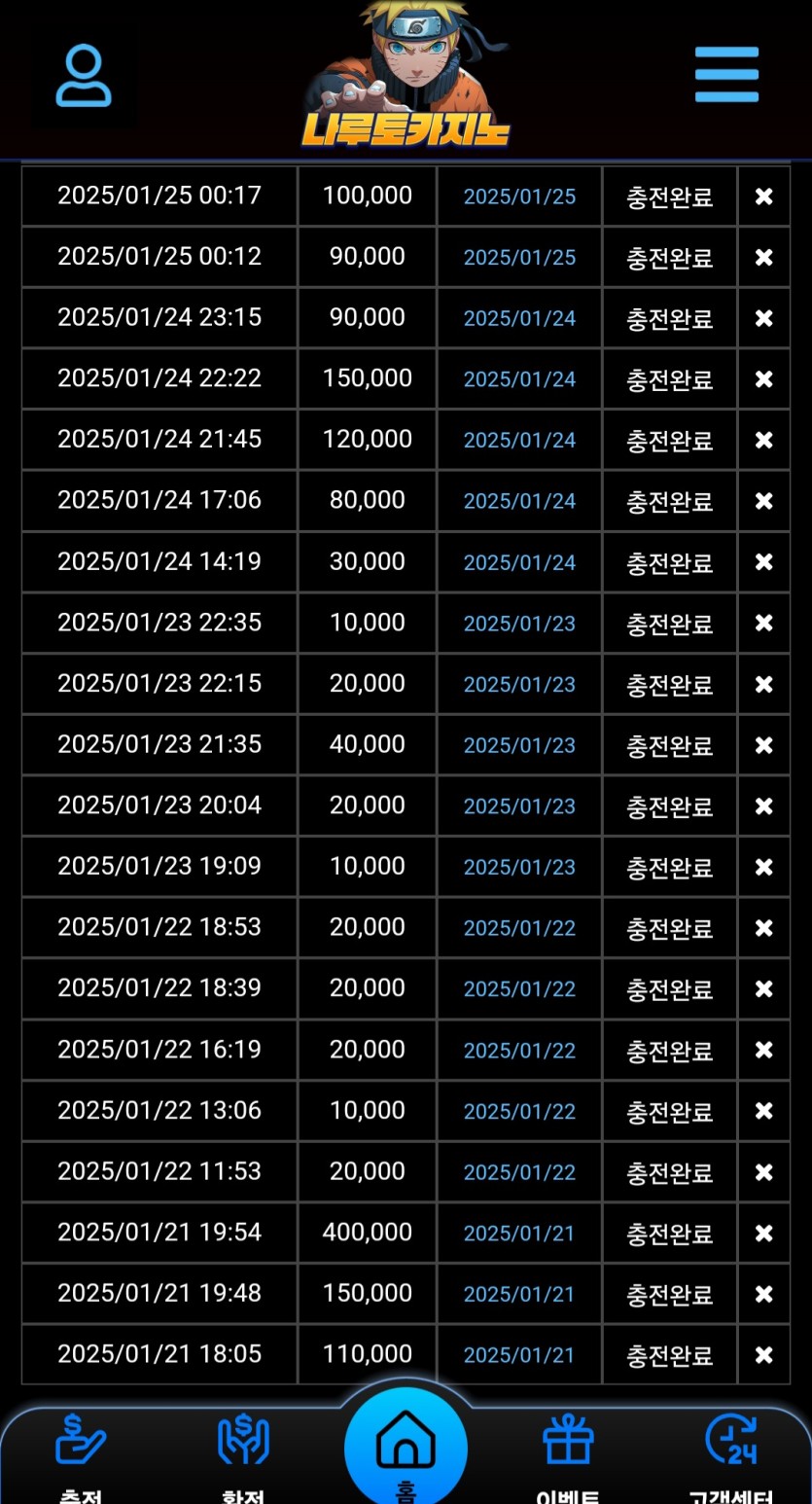Delete the 2025/01/23 21:35 entry
Viewport: 812px width, 1504px height.
click(764, 745)
